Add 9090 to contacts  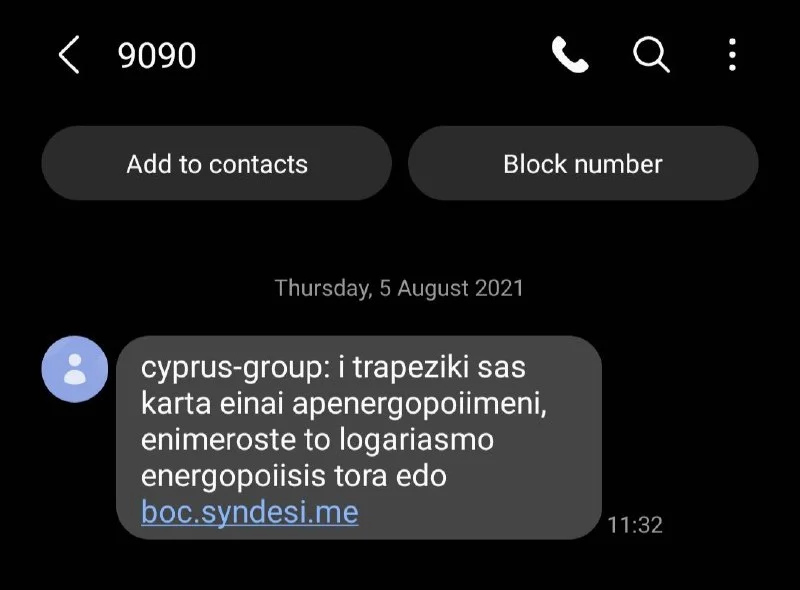[216, 164]
